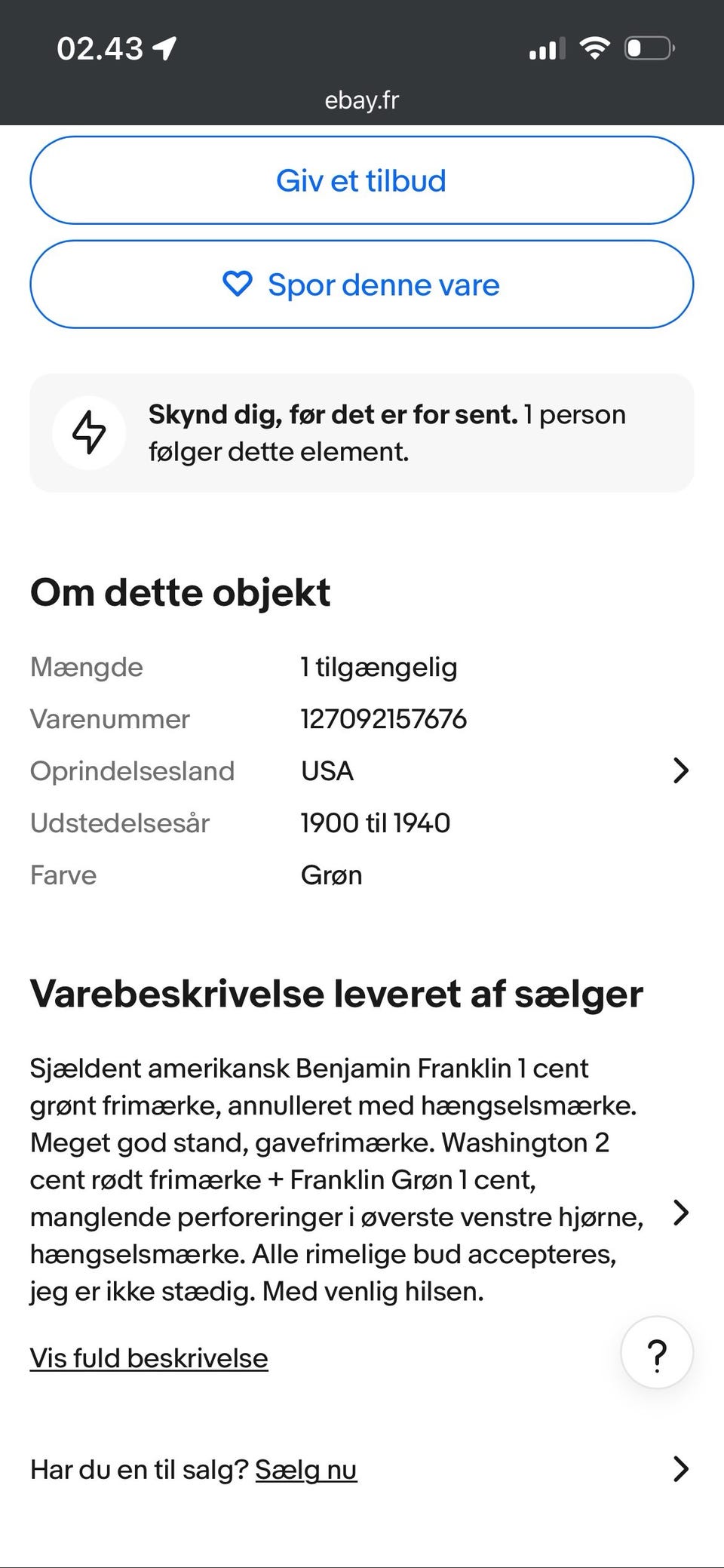
Task: Tap the lightning bolt urgency icon
Action: (88, 432)
